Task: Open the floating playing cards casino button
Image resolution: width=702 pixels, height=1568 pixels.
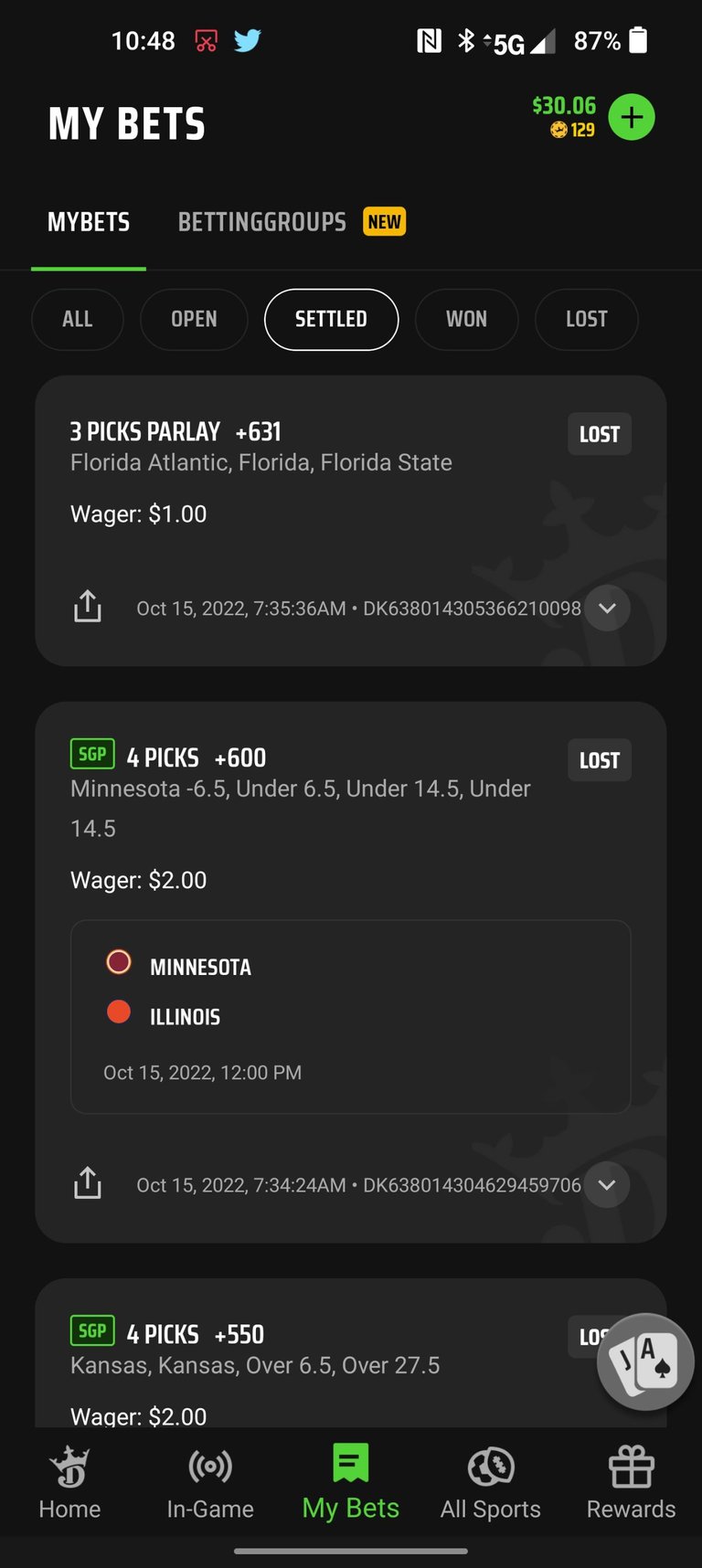Action: click(646, 1361)
